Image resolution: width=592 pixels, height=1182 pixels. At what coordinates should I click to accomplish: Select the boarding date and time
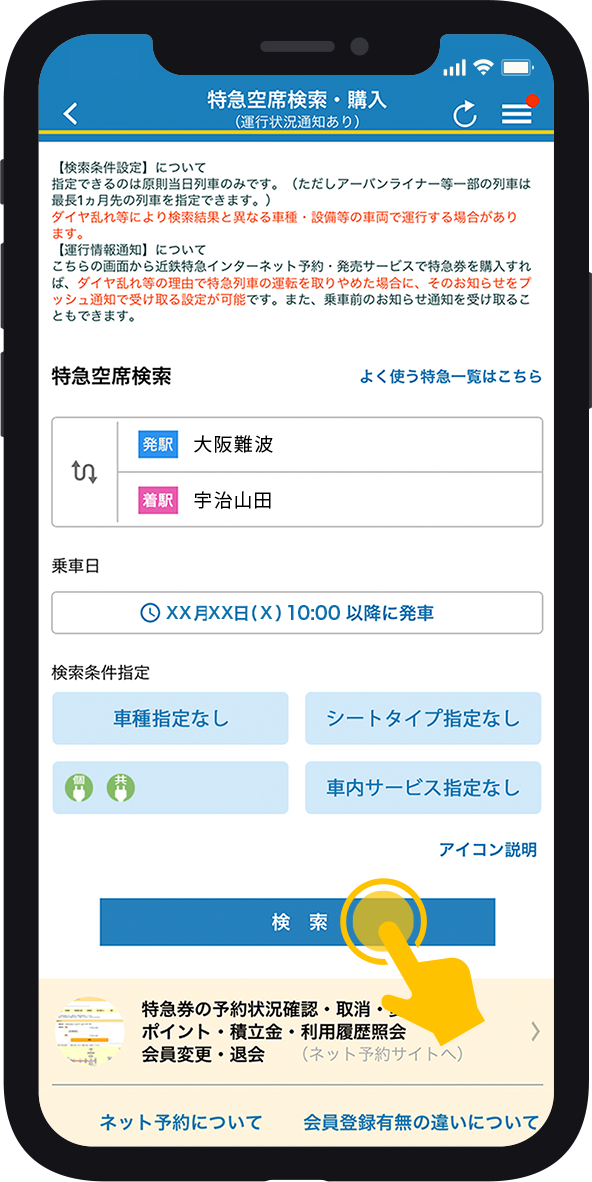tap(297, 613)
